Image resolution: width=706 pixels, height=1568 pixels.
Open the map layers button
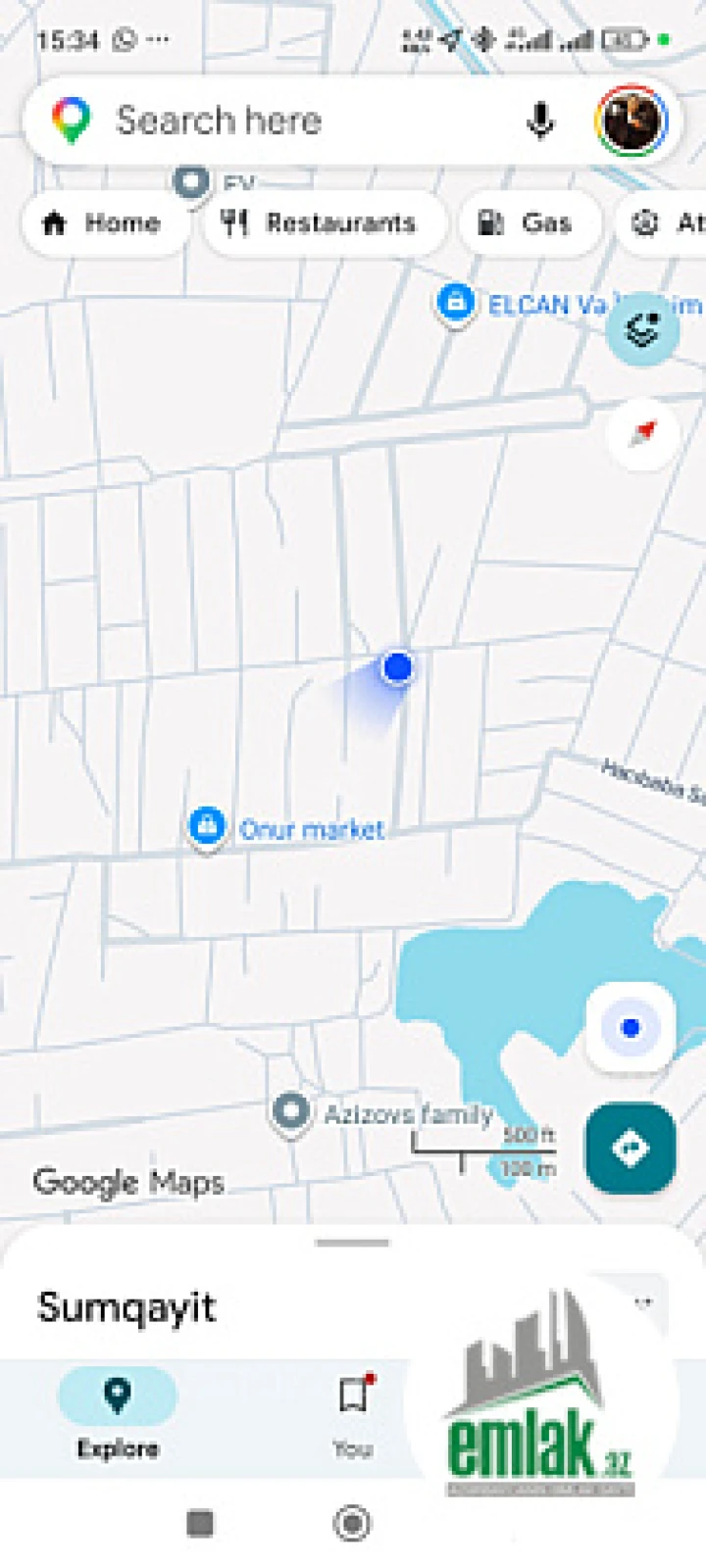642,329
